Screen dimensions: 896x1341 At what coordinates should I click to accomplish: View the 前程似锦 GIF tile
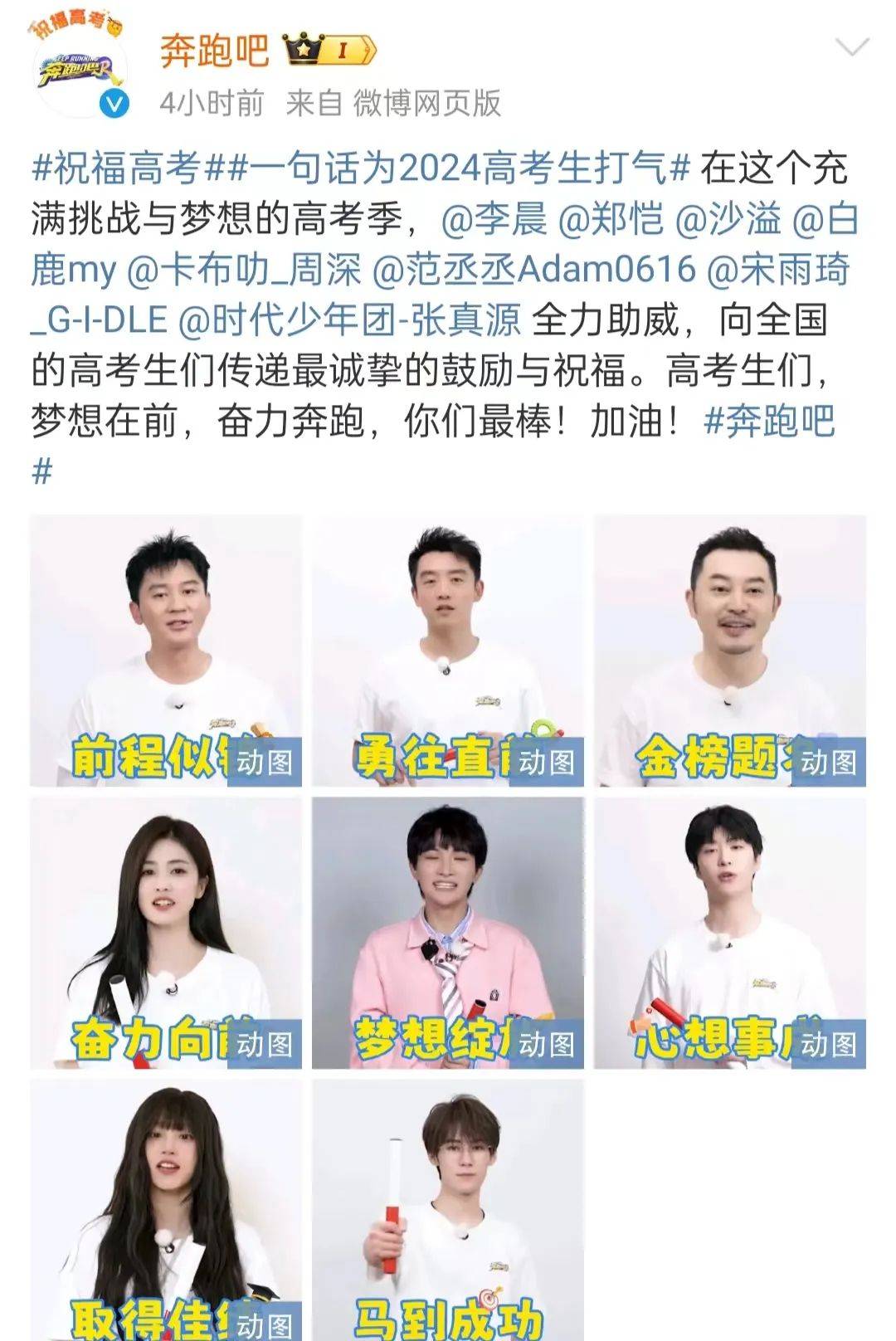click(166, 650)
